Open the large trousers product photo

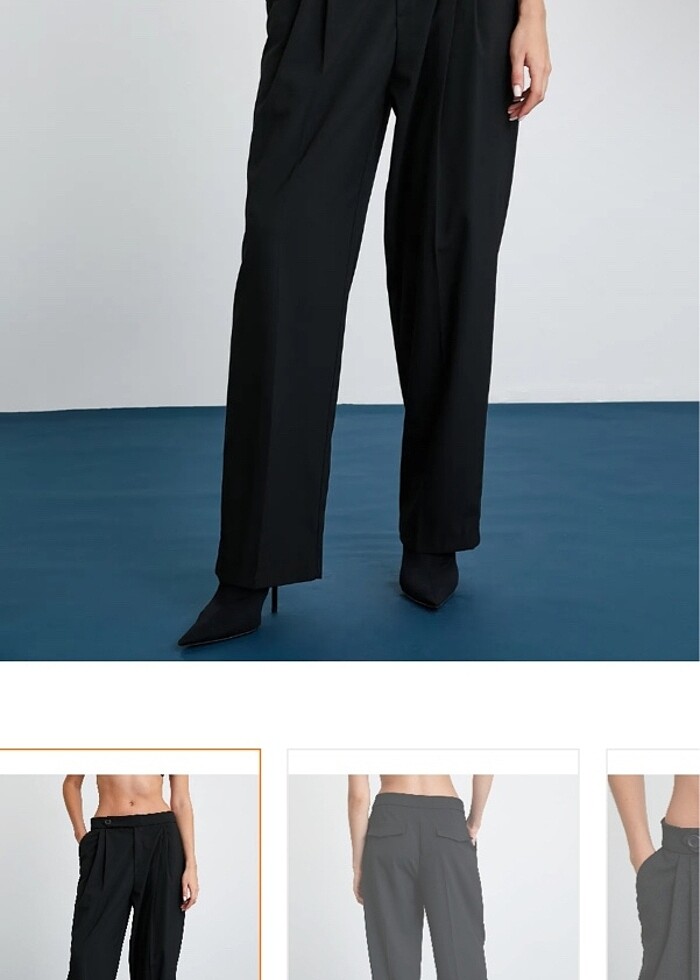point(350,330)
